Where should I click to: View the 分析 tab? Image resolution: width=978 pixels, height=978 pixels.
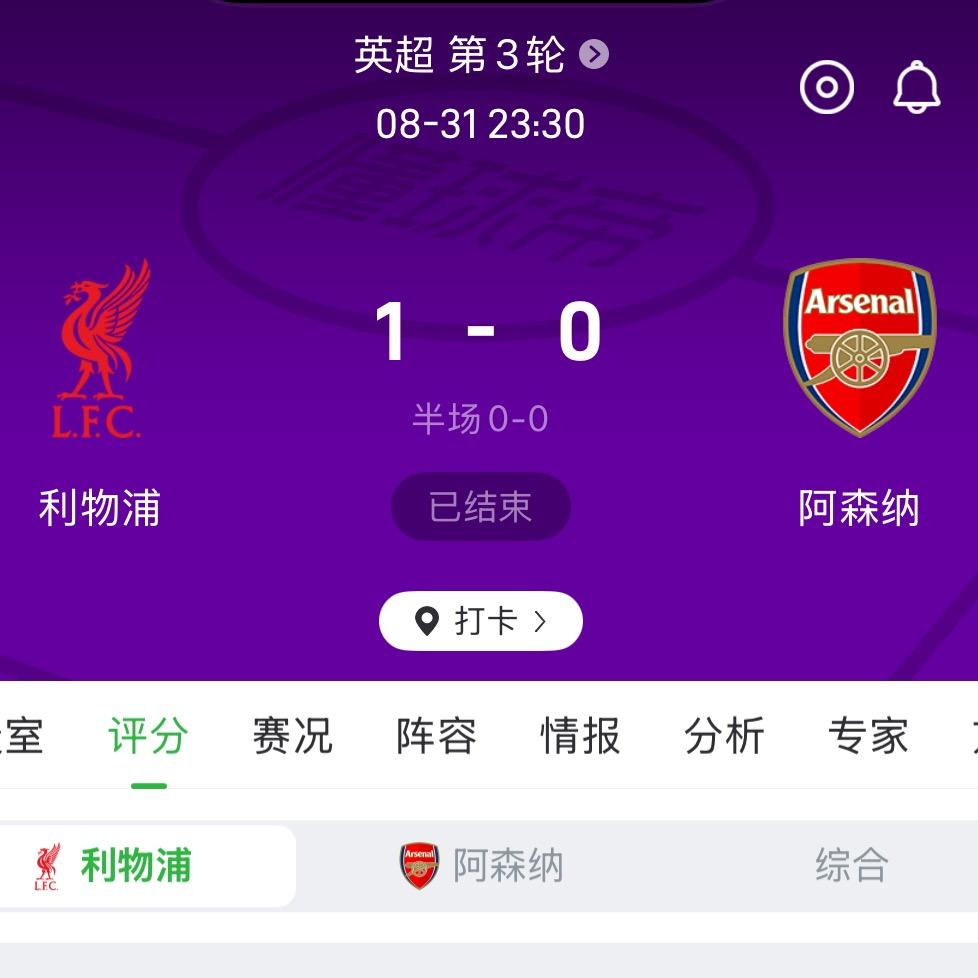pyautogui.click(x=724, y=737)
